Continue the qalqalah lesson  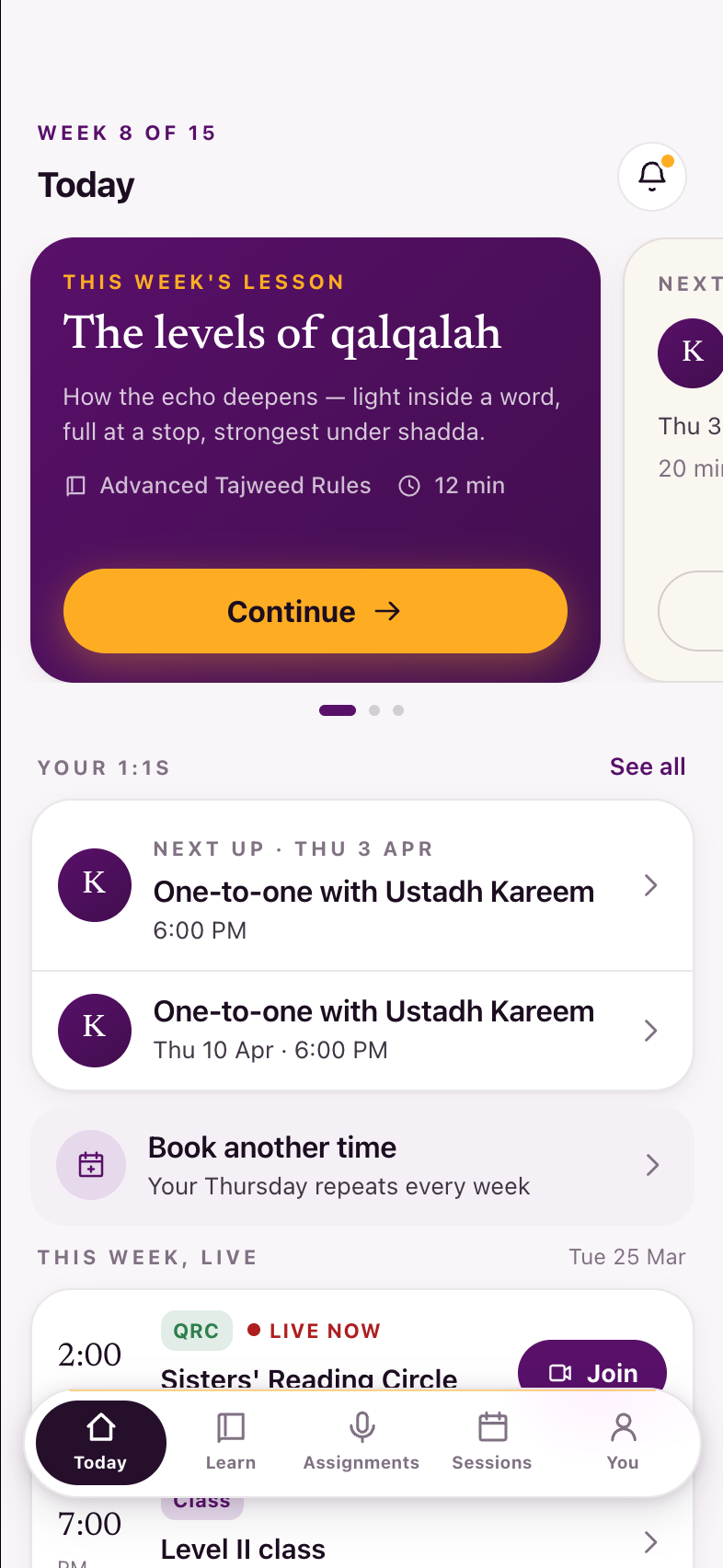pyautogui.click(x=316, y=611)
